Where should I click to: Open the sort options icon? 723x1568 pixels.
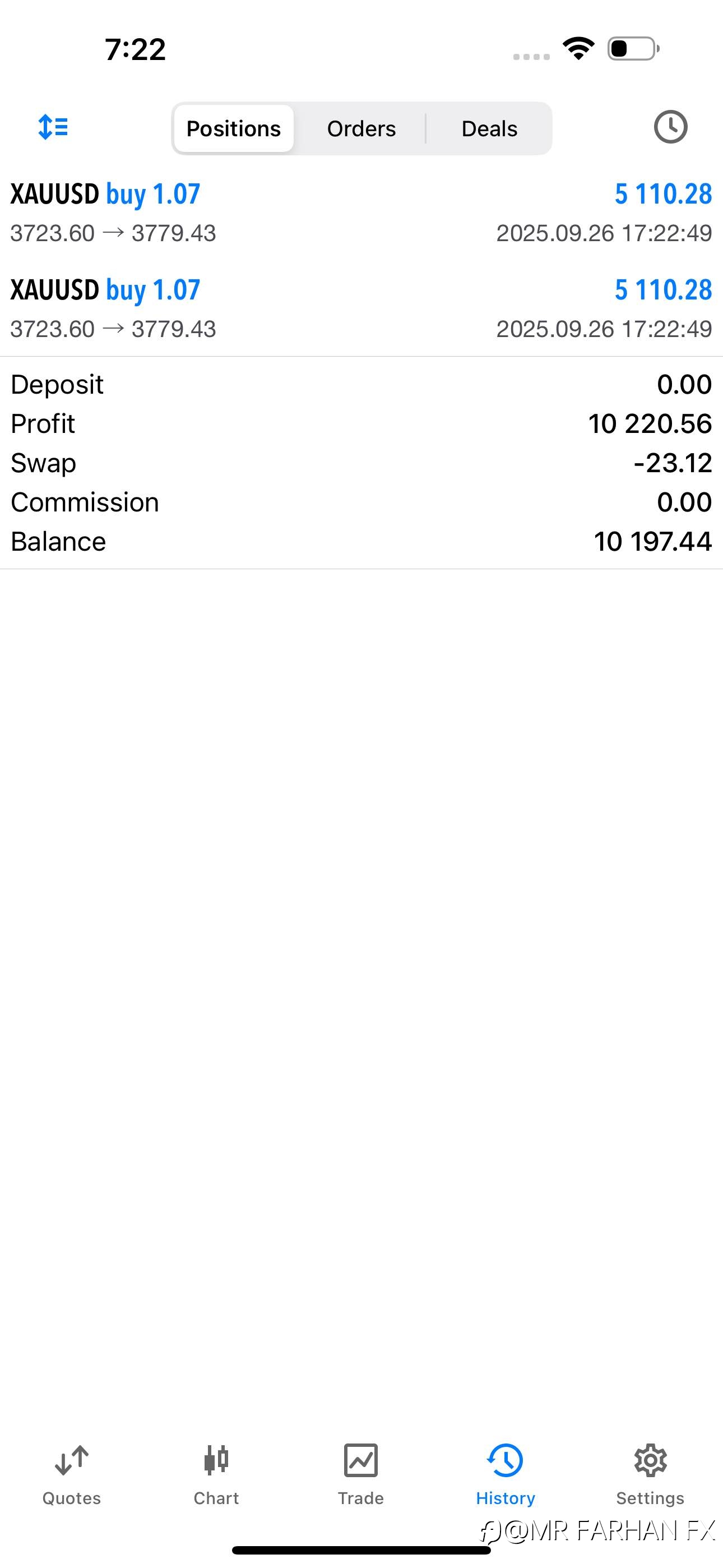click(x=53, y=127)
